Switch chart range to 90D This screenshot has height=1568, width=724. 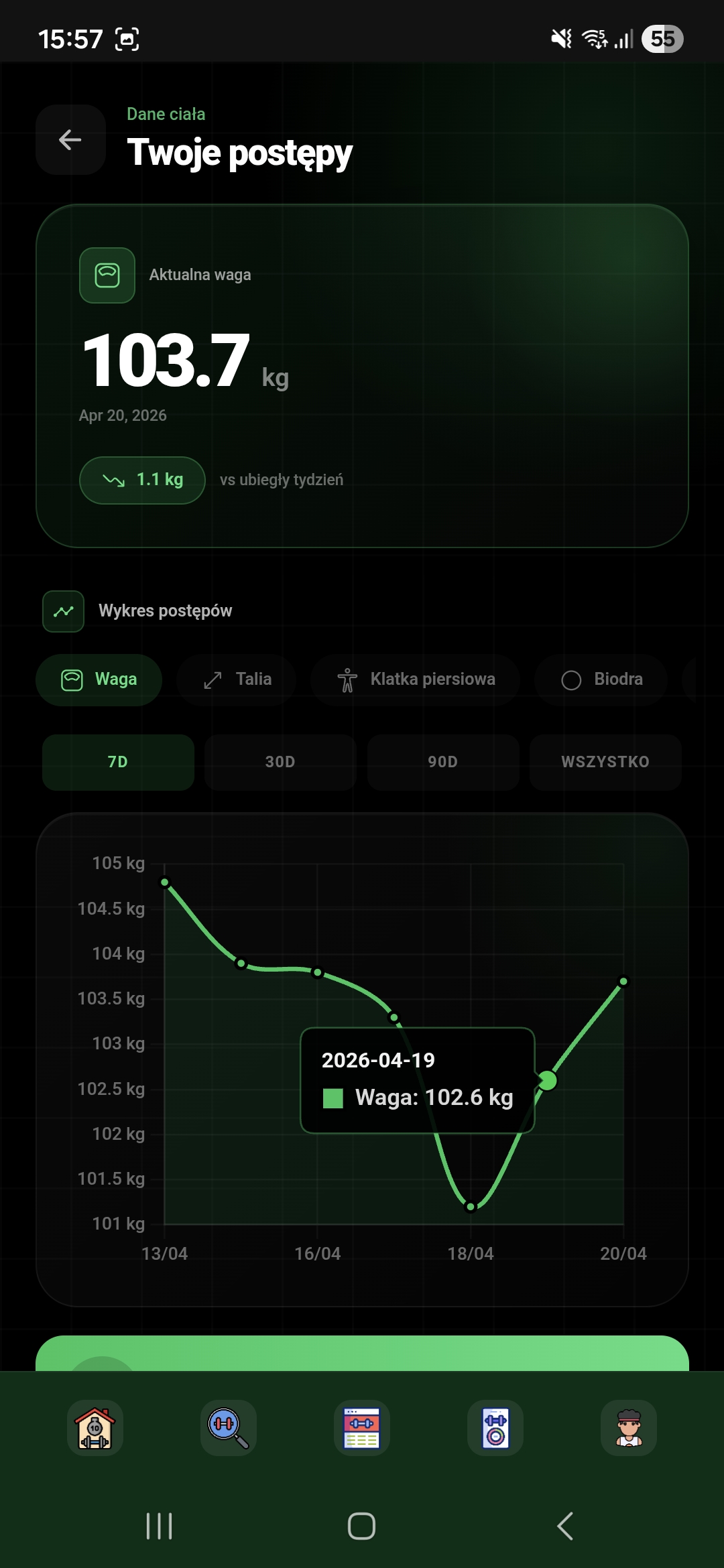443,762
